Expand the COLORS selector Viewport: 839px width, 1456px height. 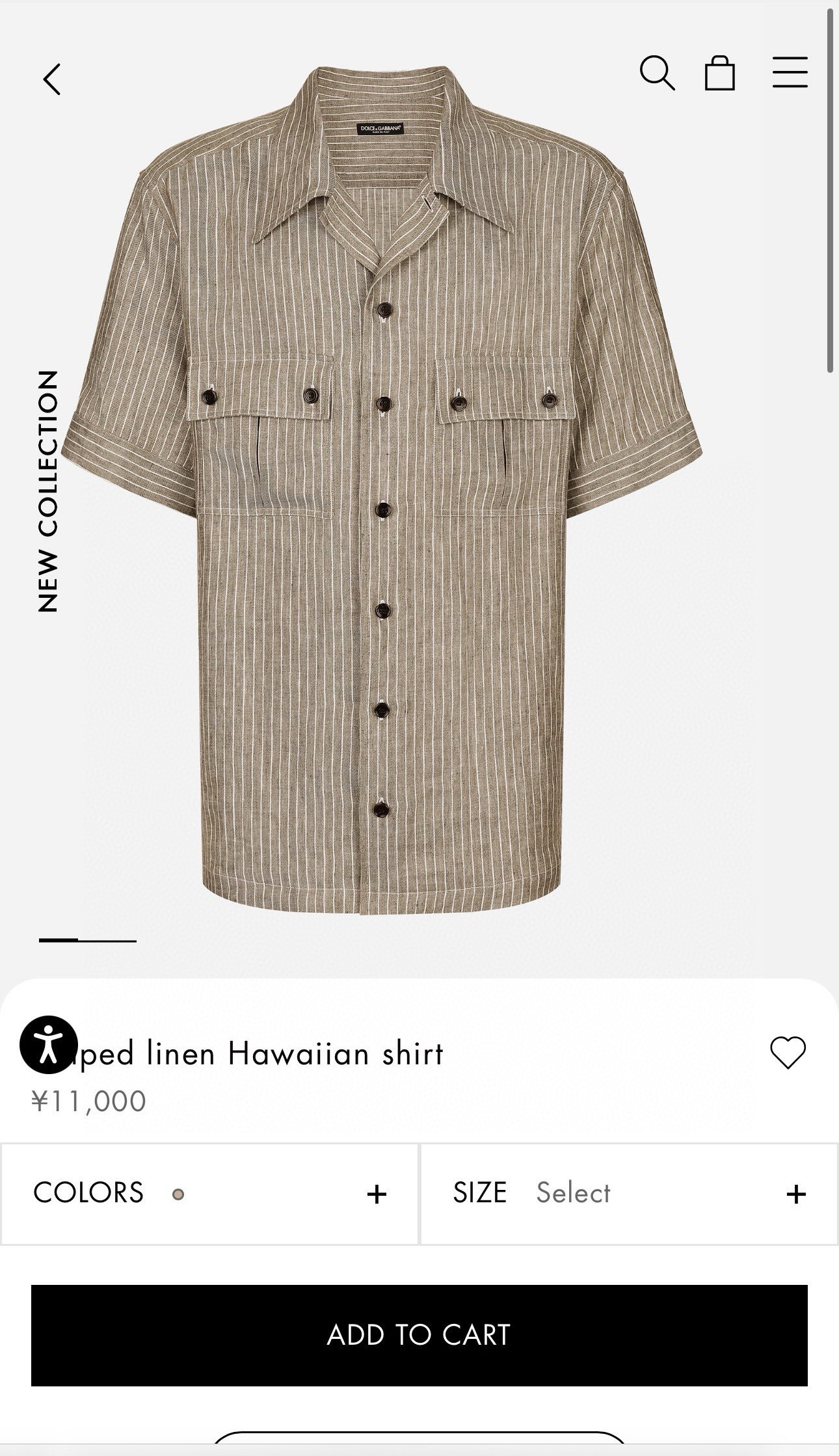click(x=209, y=1194)
